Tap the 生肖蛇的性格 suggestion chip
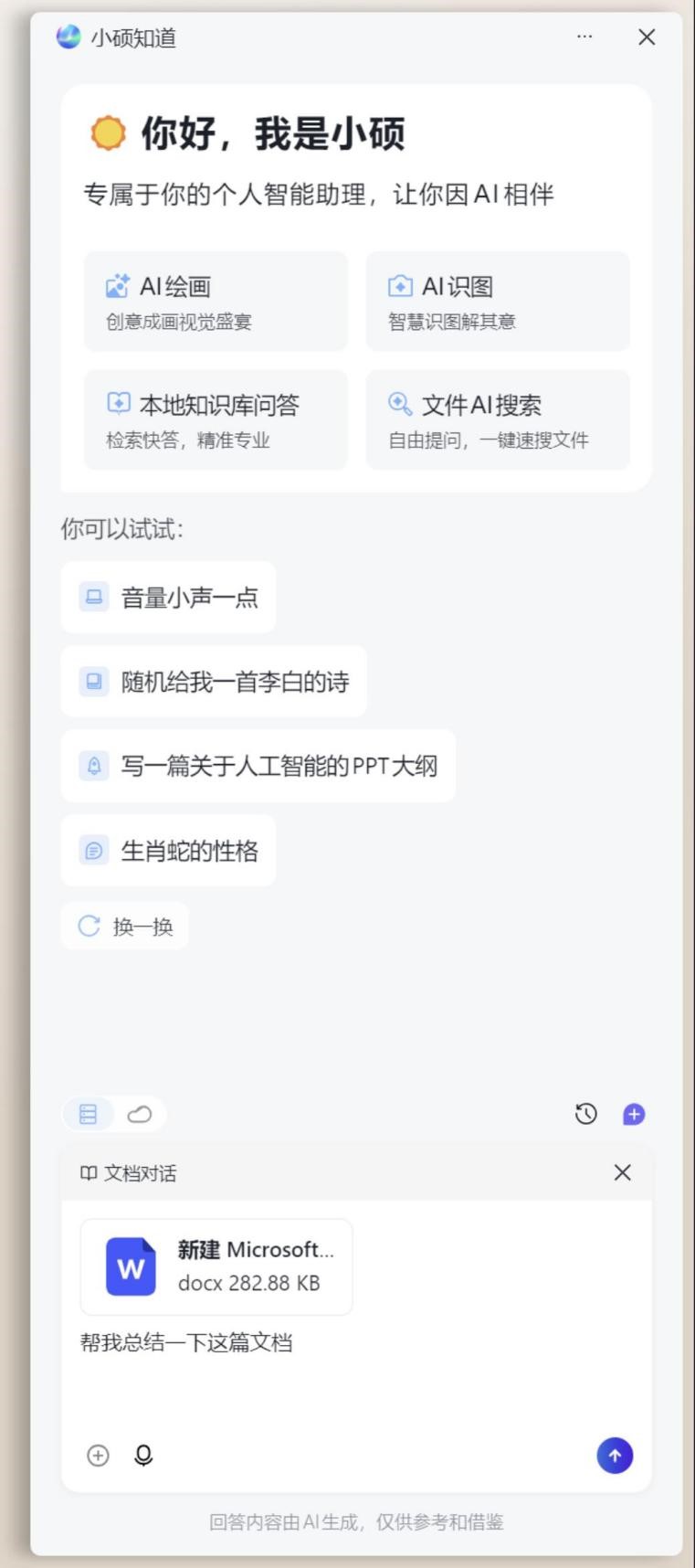 click(x=169, y=851)
